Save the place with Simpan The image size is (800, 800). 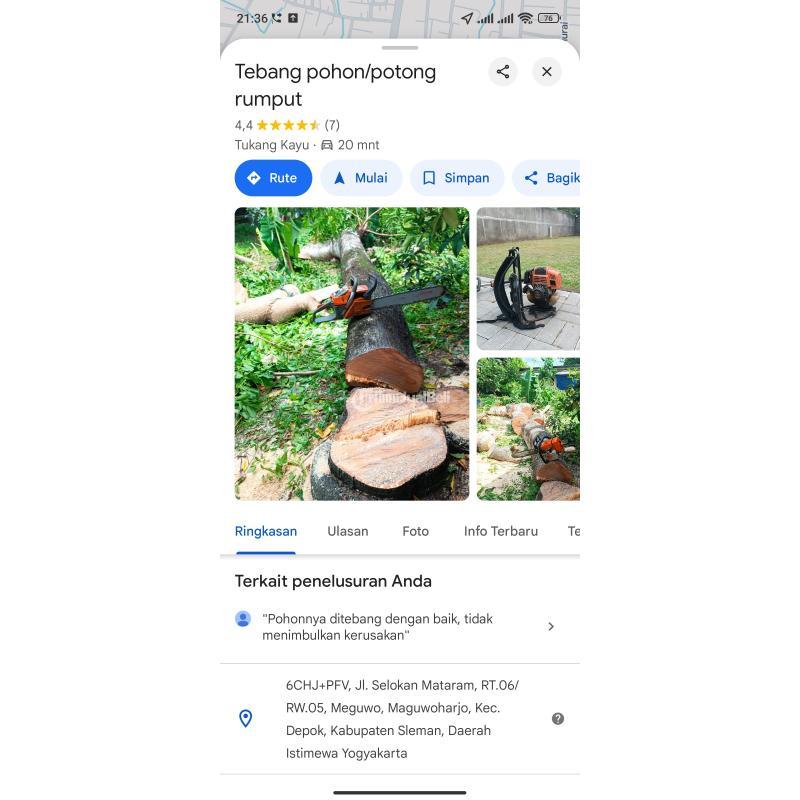pos(456,178)
